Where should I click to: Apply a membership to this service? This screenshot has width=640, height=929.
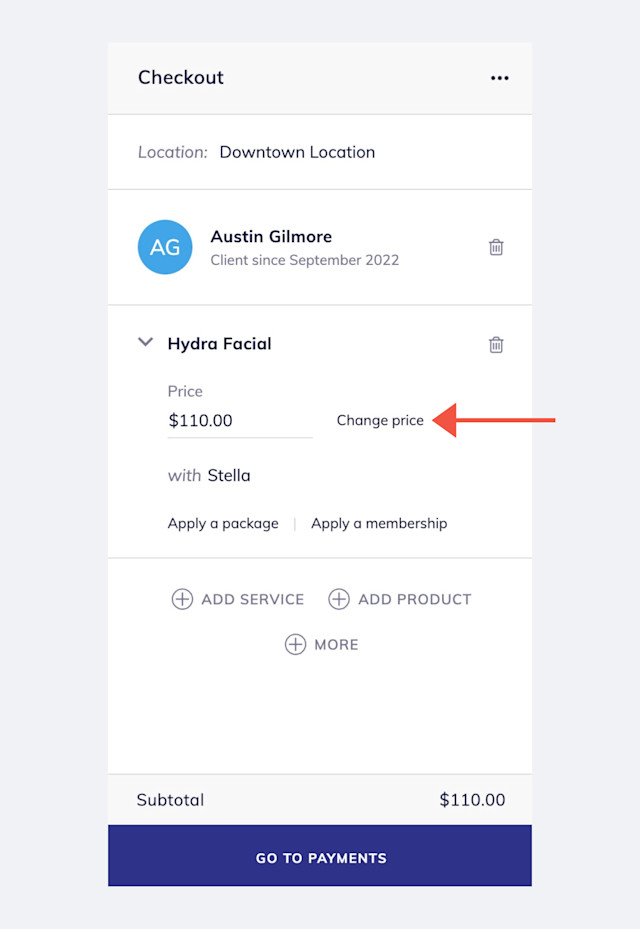click(379, 523)
